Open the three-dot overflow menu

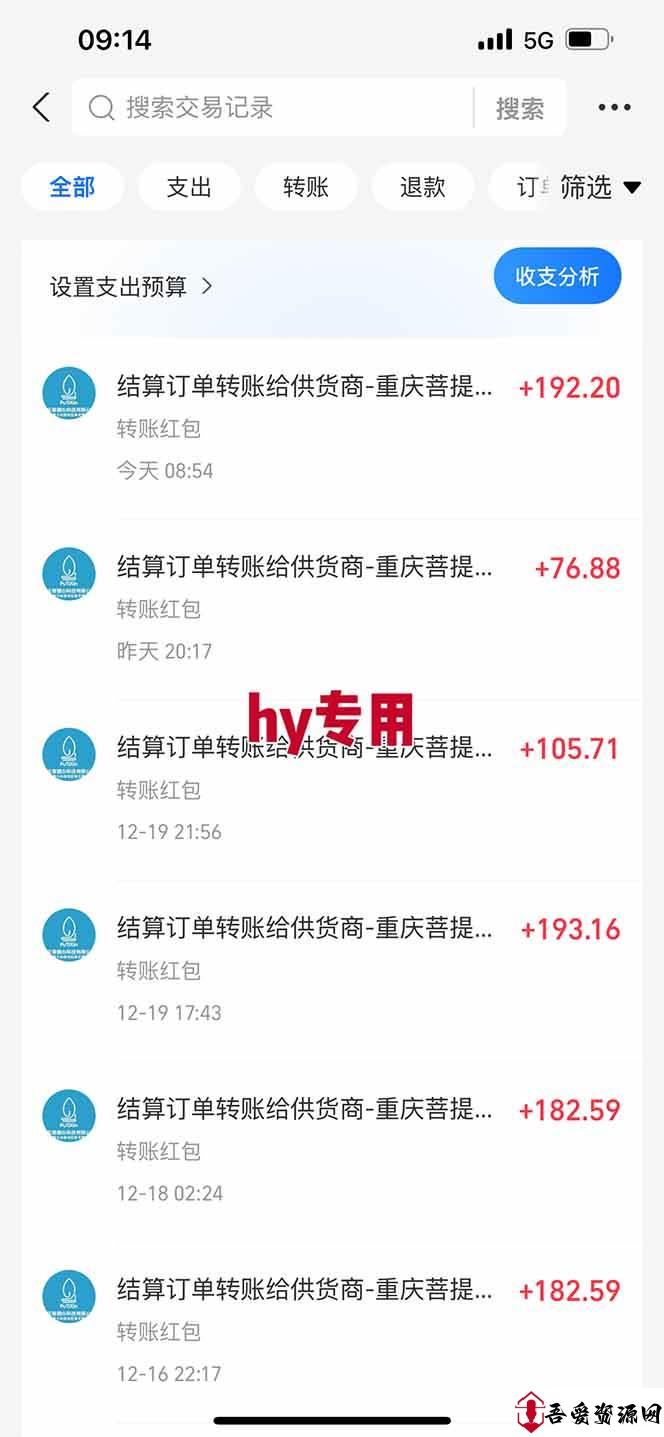[614, 108]
